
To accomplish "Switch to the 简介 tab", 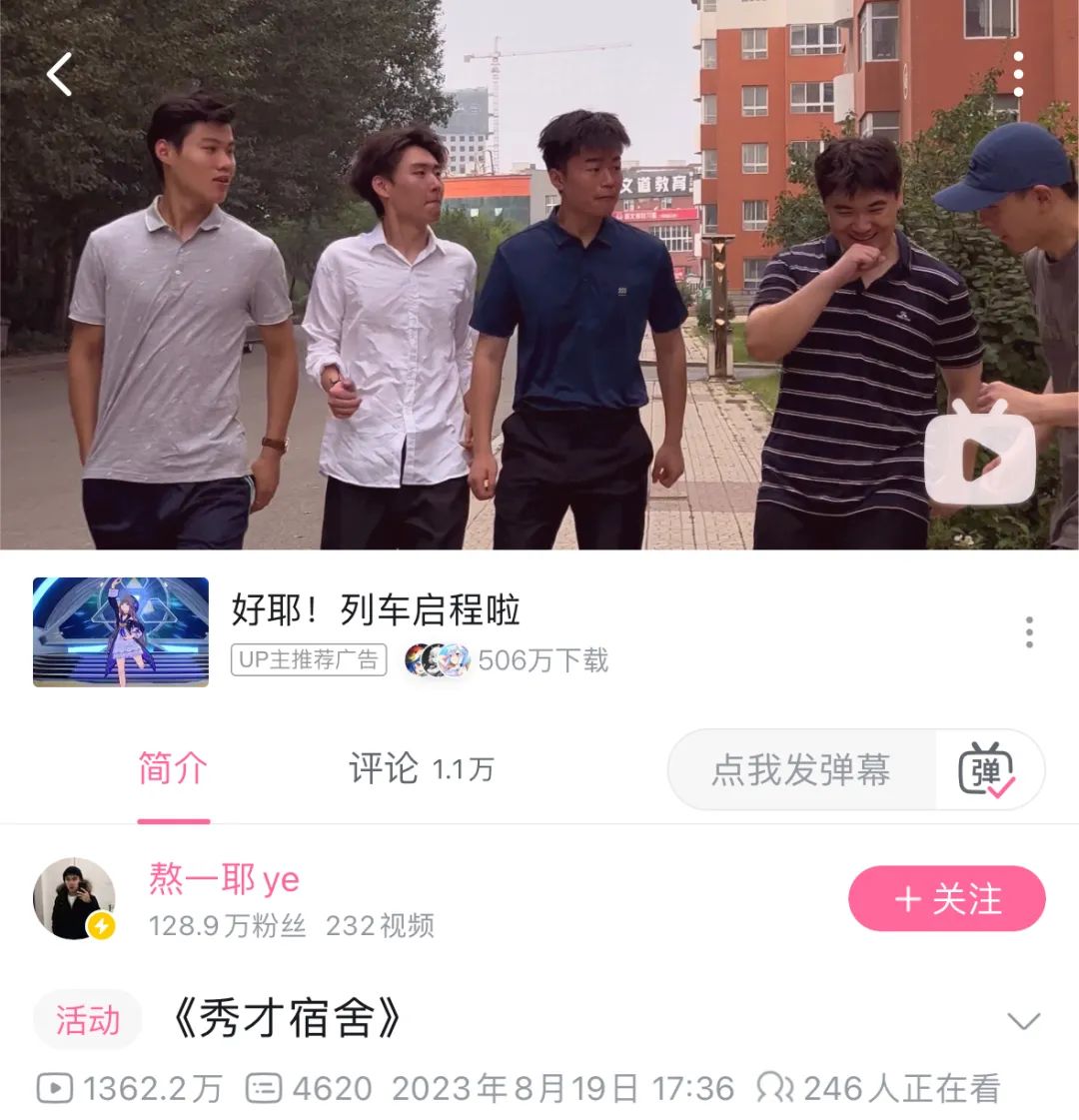I will click(x=173, y=769).
